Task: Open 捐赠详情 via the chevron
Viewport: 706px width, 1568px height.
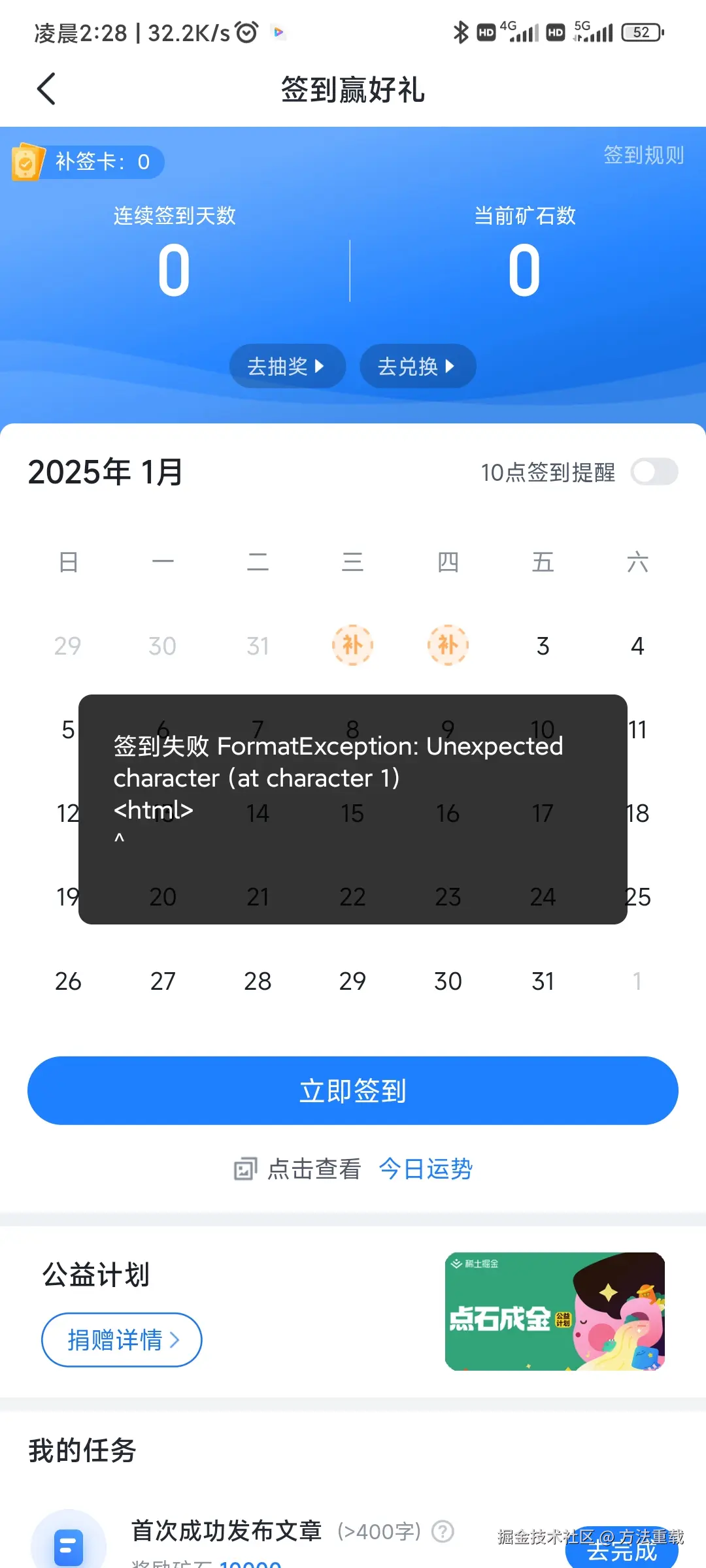Action: coord(175,1339)
